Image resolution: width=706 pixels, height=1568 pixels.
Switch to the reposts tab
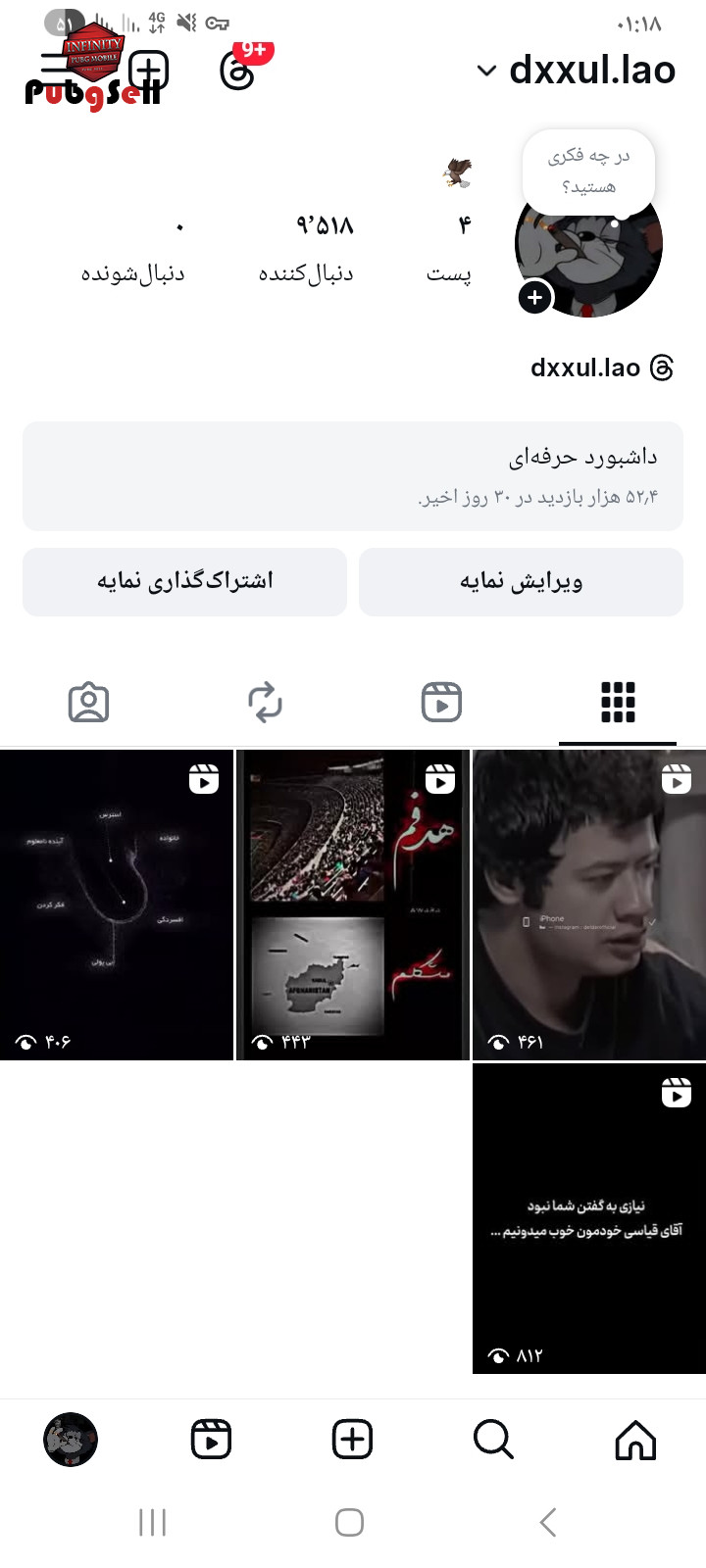click(x=265, y=703)
